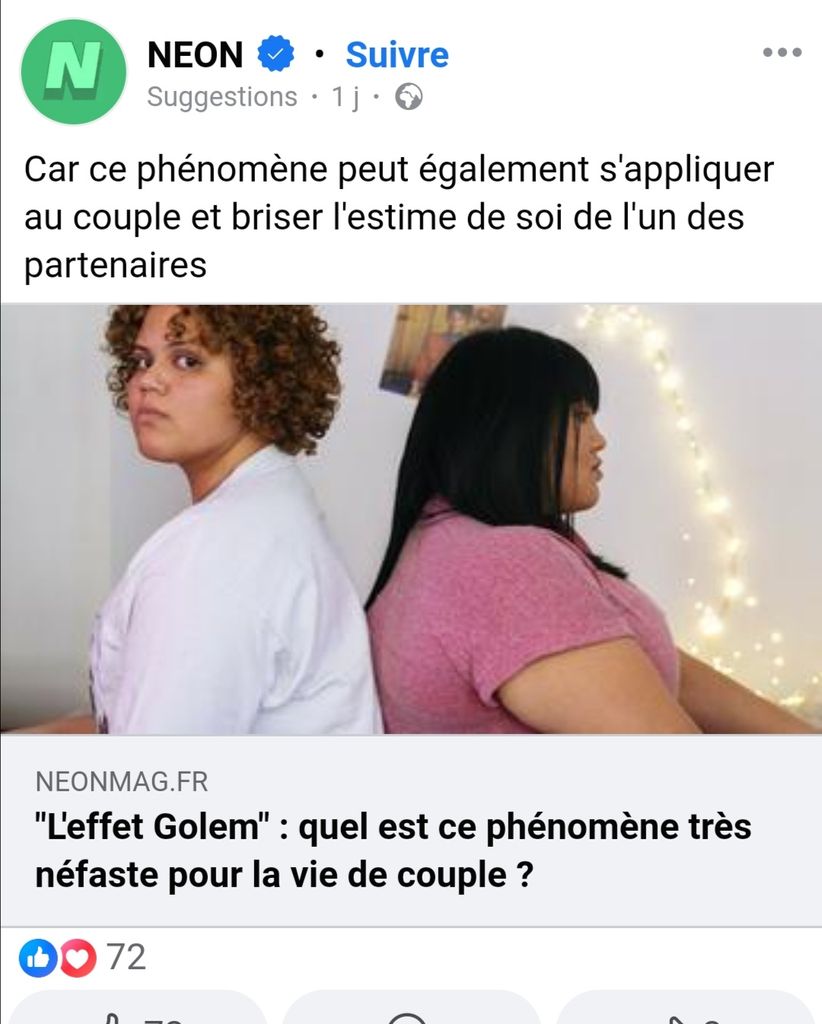The width and height of the screenshot is (822, 1024).
Task: Share the NEON post
Action: [685, 1010]
